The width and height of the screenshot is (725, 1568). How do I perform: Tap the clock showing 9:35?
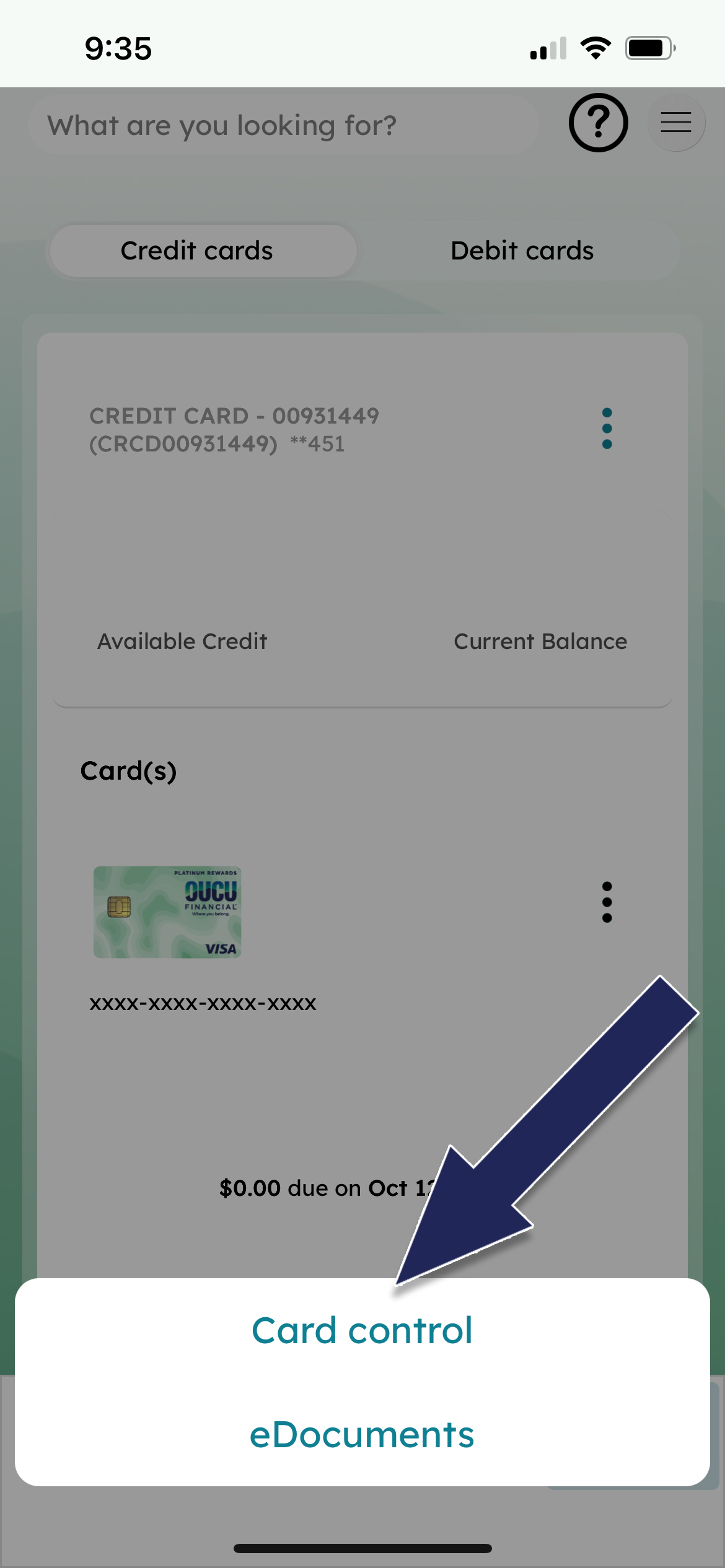pyautogui.click(x=118, y=48)
